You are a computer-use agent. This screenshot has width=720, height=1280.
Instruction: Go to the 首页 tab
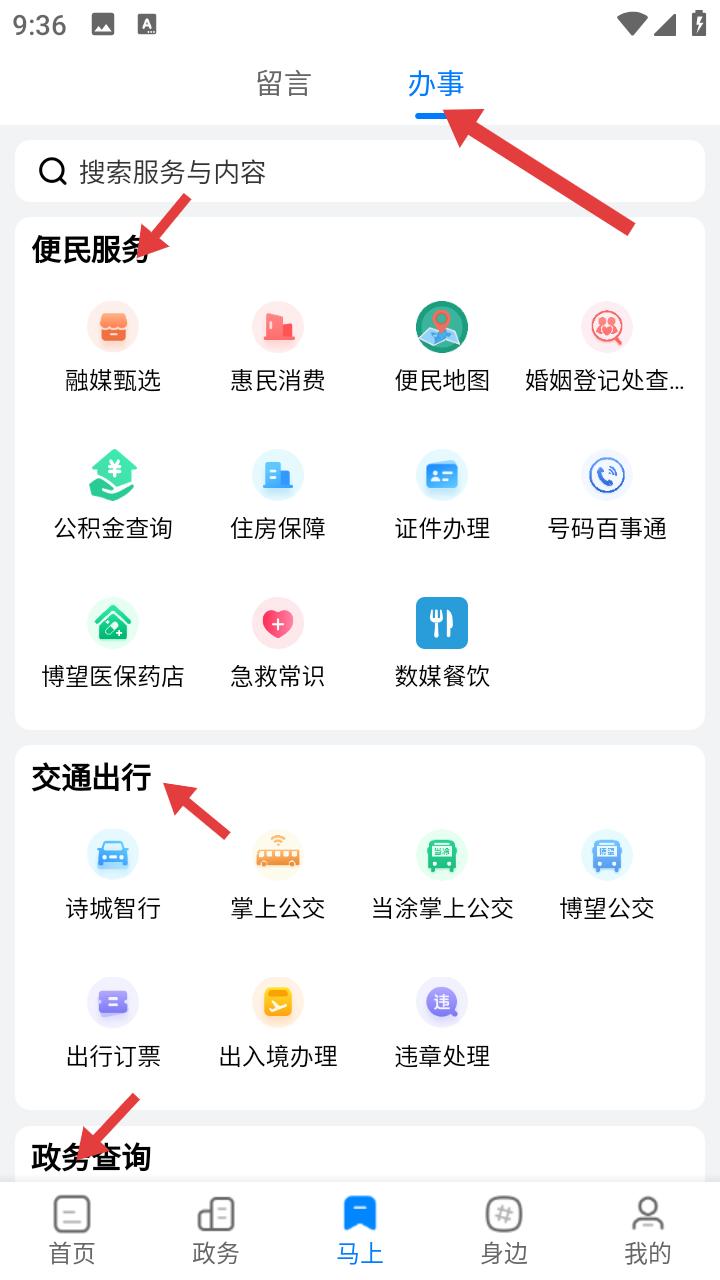click(72, 1230)
